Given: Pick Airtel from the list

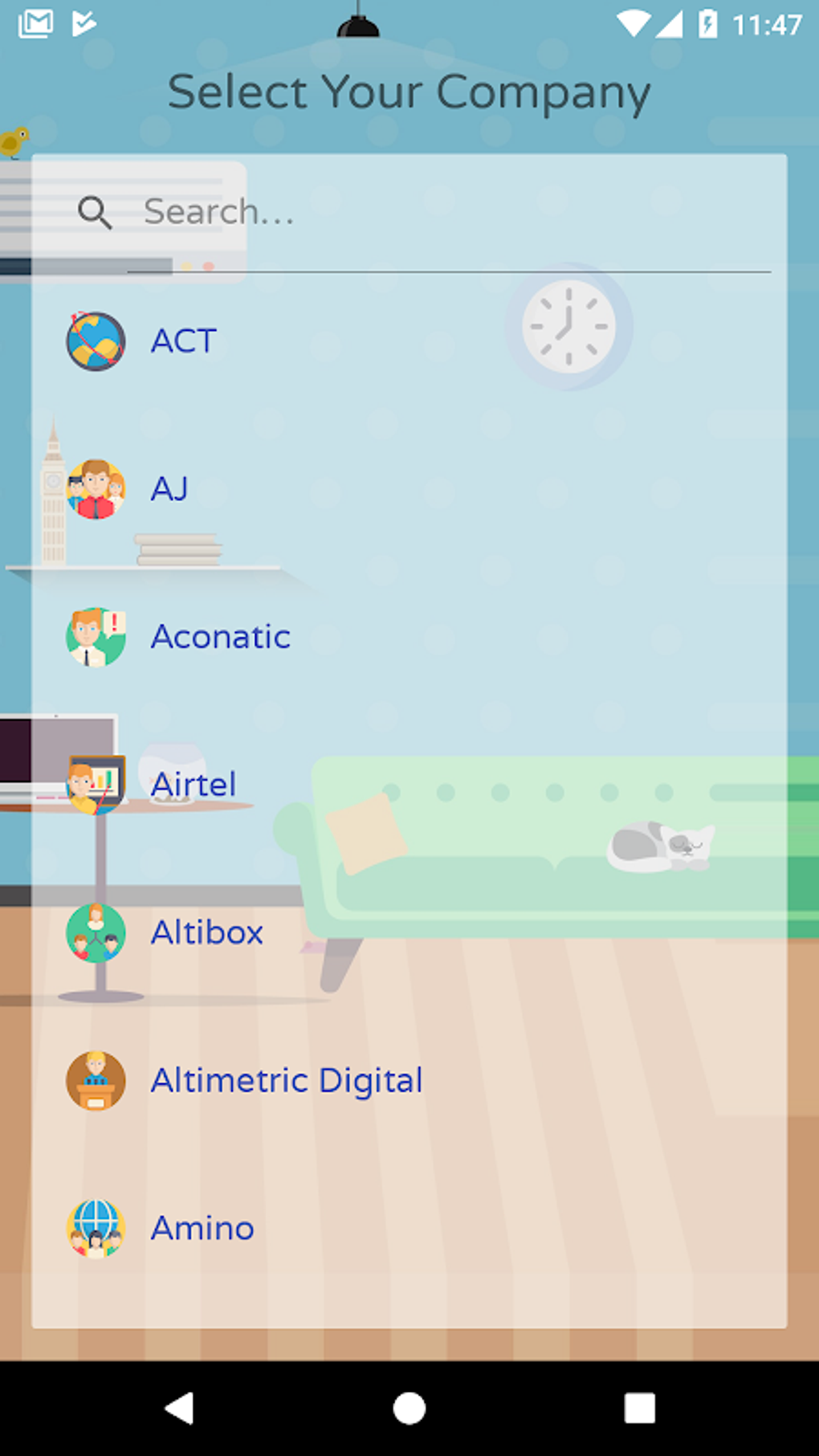Looking at the screenshot, I should (x=194, y=785).
